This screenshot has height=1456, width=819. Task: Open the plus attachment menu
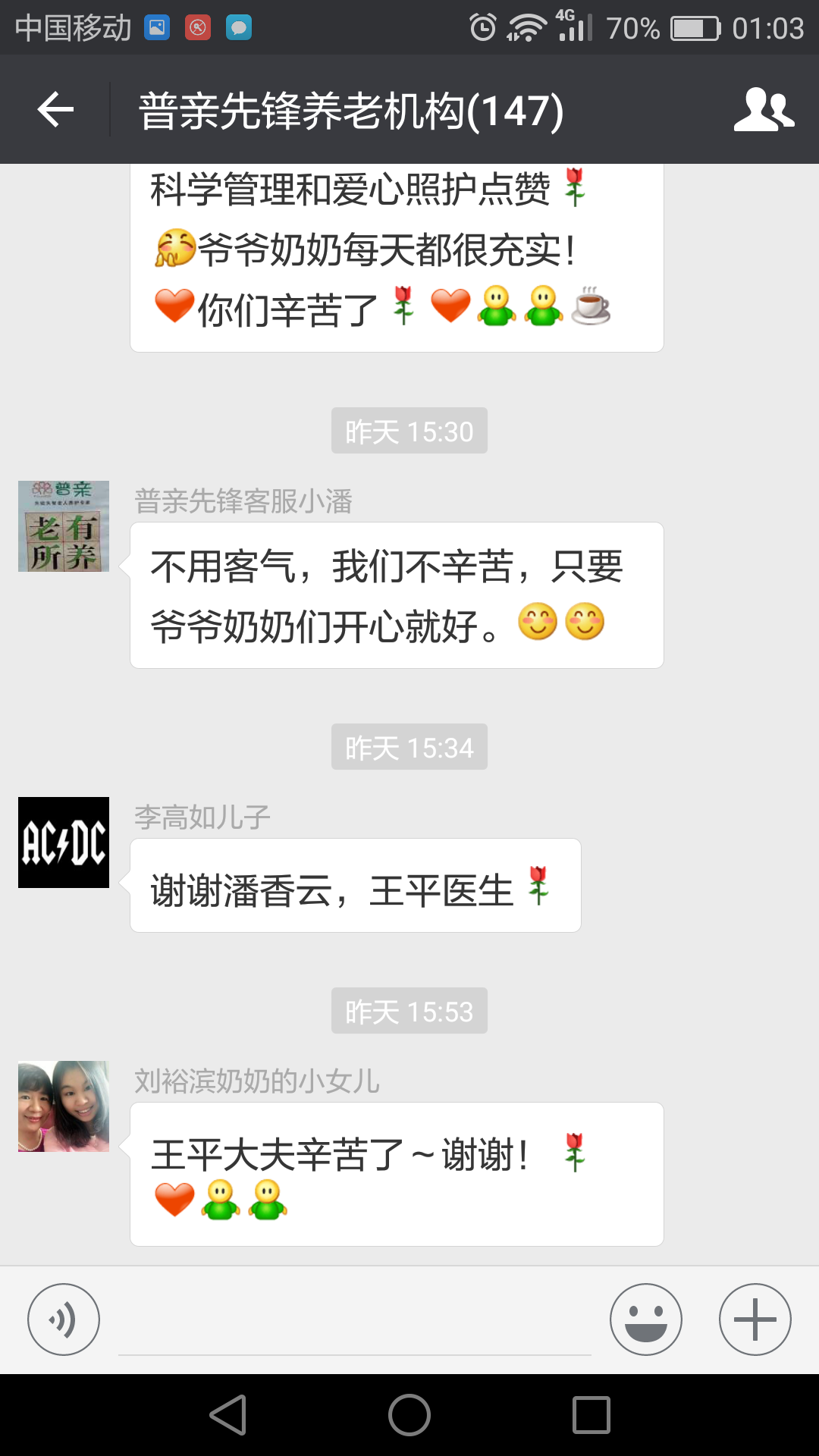pos(755,1319)
